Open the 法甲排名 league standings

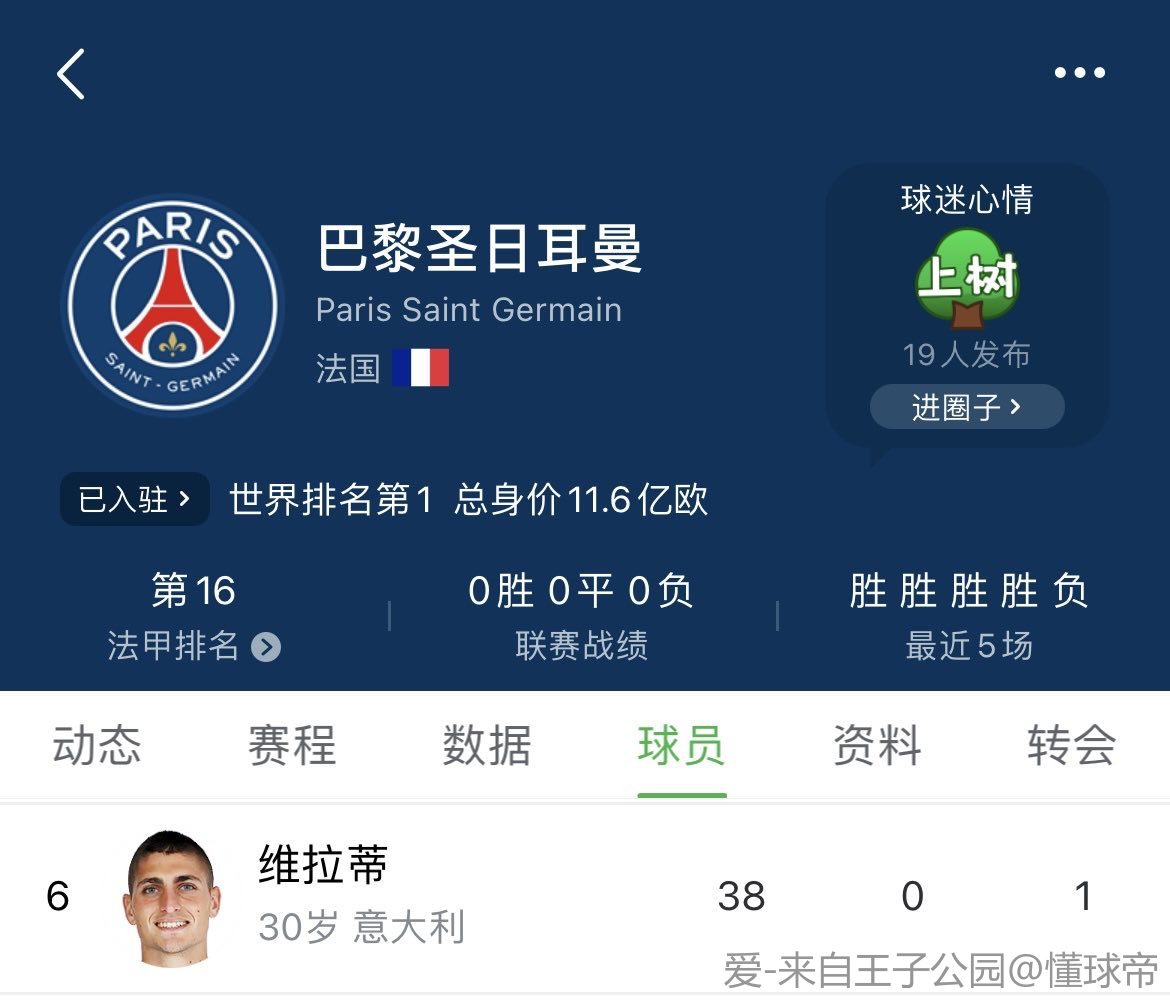(x=193, y=646)
